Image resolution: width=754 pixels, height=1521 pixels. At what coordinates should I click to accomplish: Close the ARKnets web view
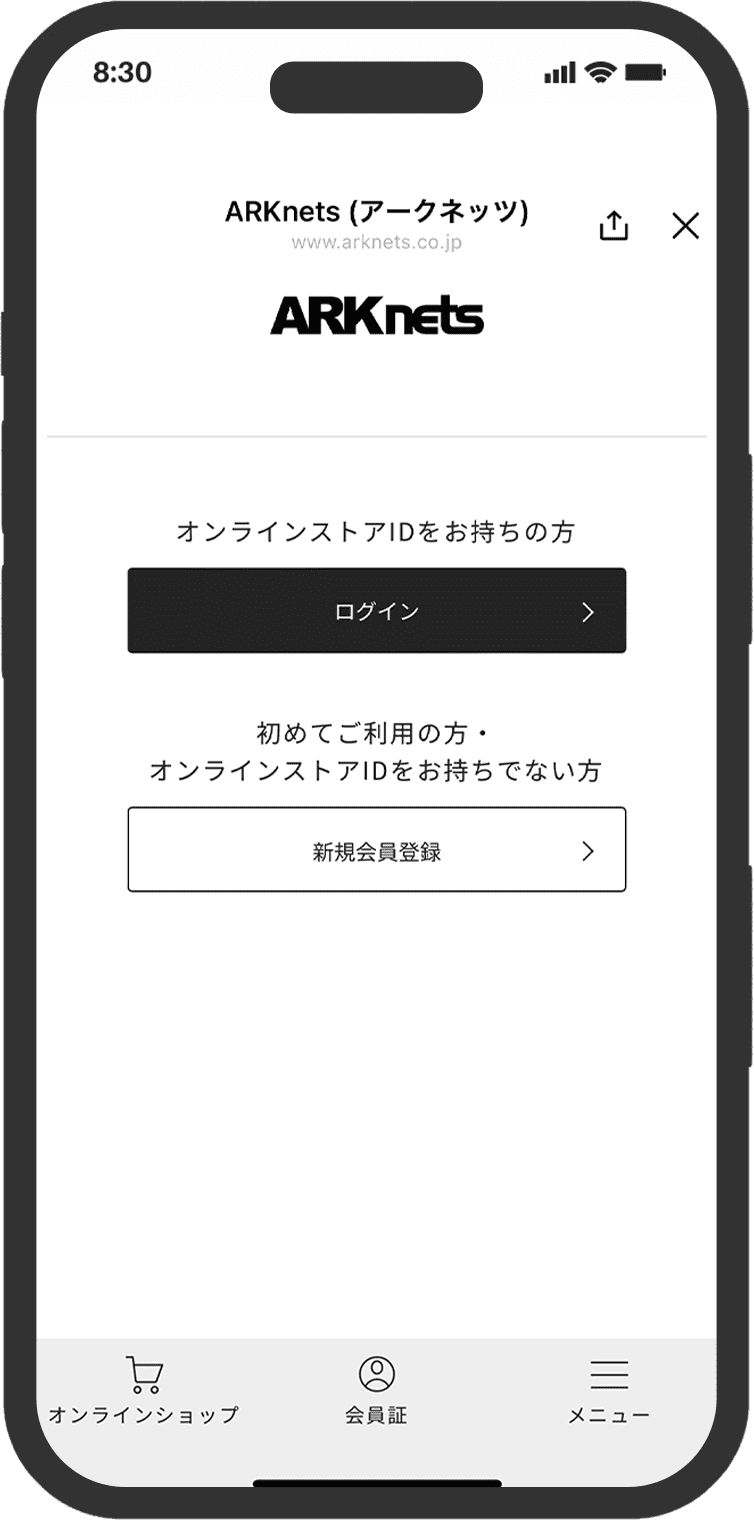(685, 226)
